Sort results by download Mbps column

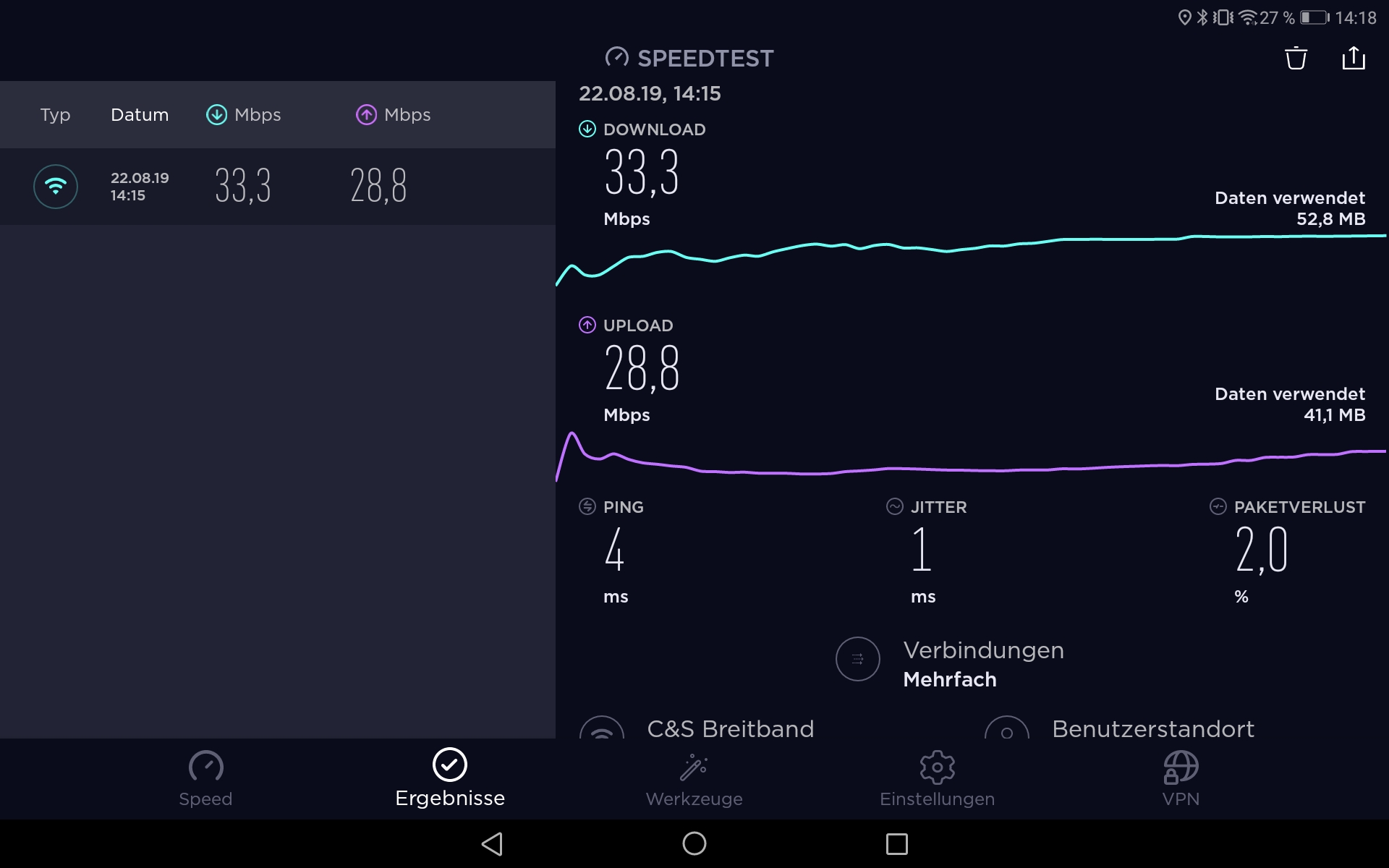[244, 115]
